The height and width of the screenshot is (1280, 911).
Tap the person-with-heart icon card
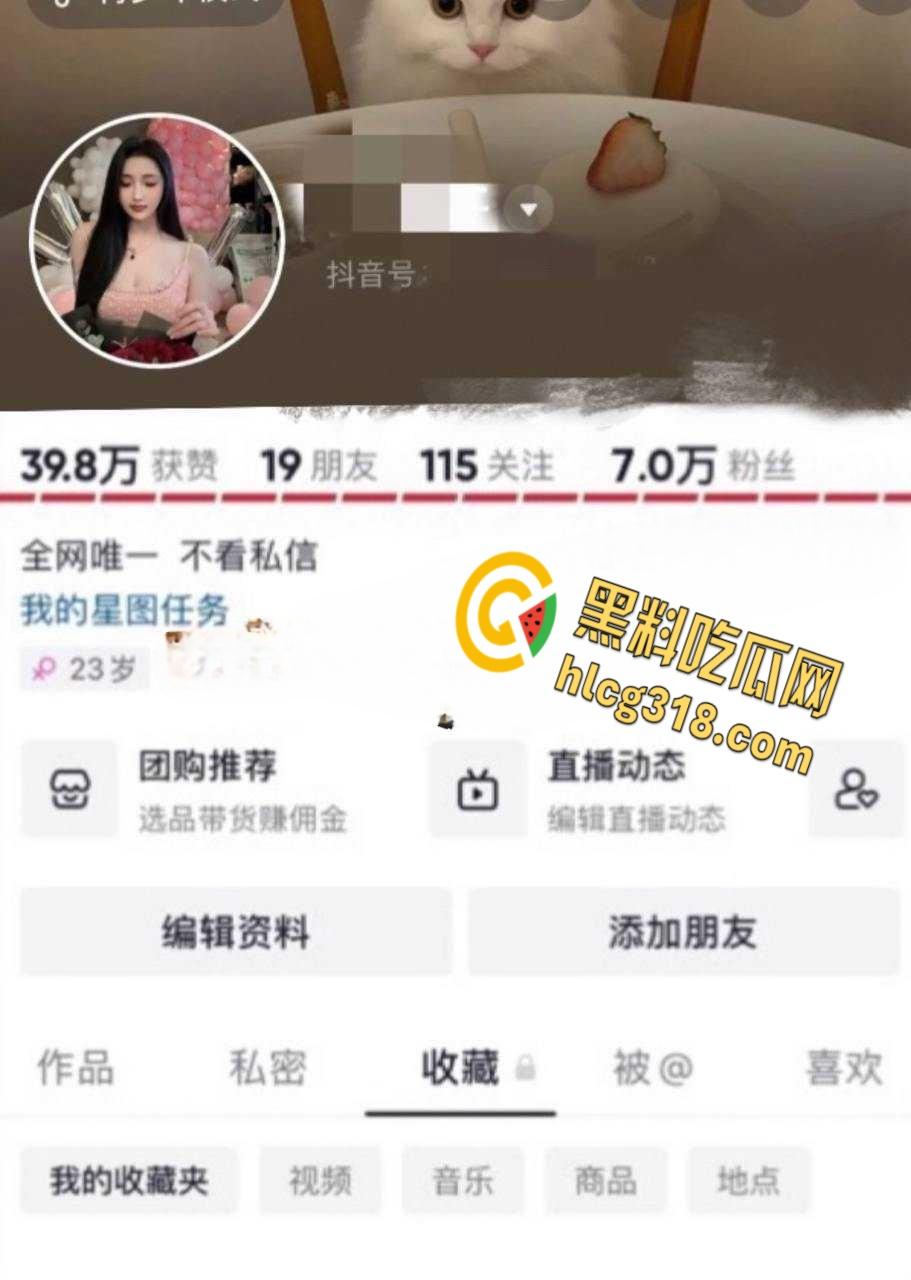857,790
